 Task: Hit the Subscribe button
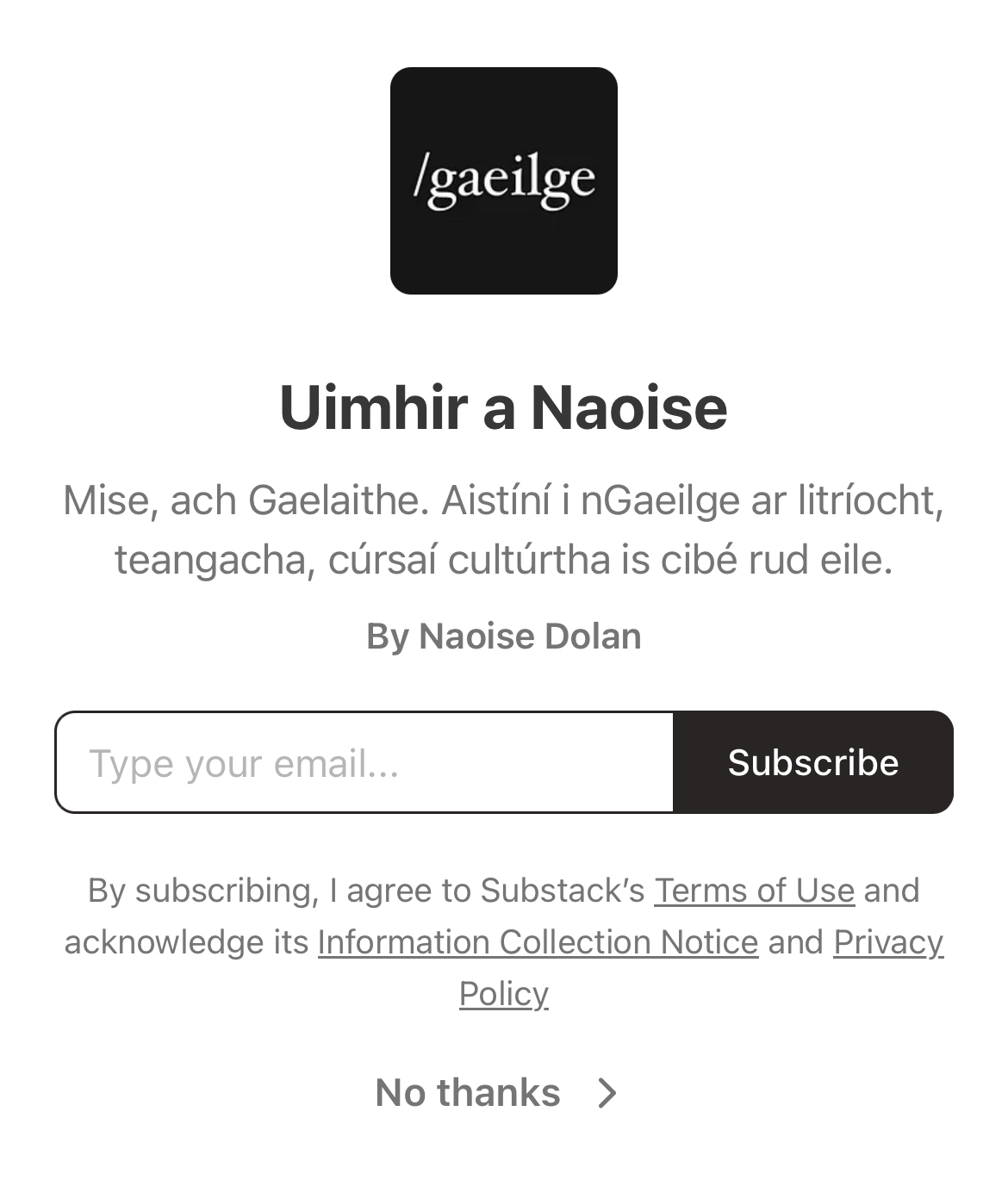813,762
